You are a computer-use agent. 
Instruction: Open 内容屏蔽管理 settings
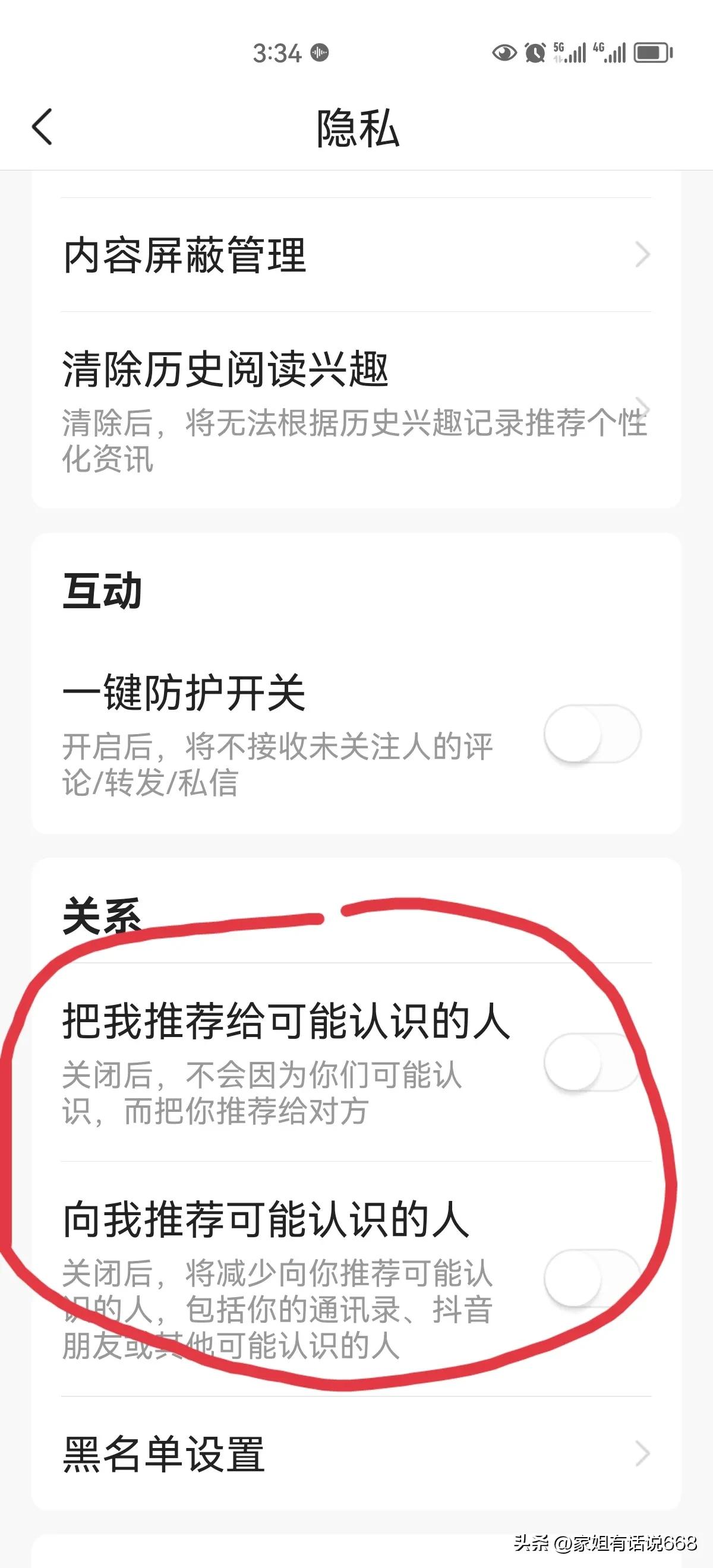pyautogui.click(x=356, y=255)
